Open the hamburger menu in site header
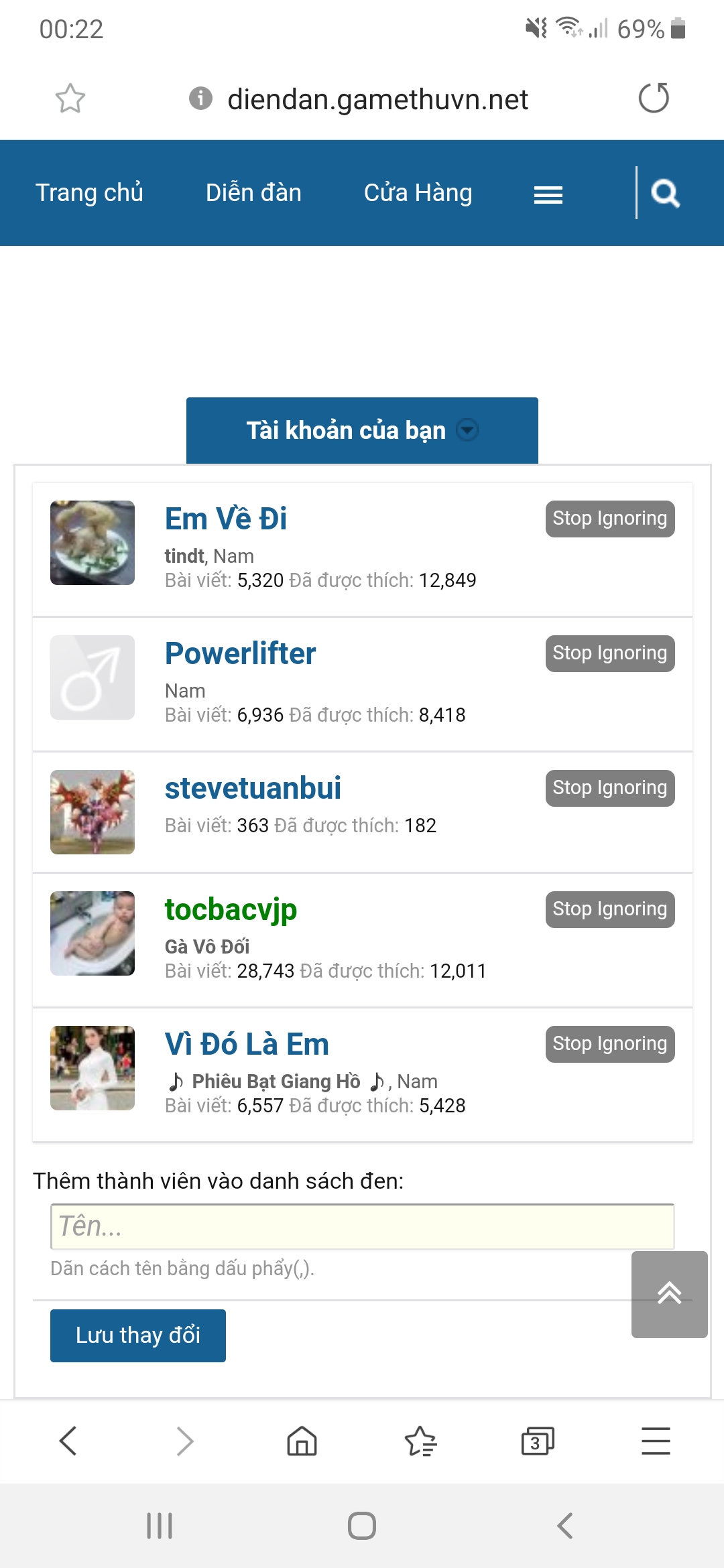 (x=548, y=195)
